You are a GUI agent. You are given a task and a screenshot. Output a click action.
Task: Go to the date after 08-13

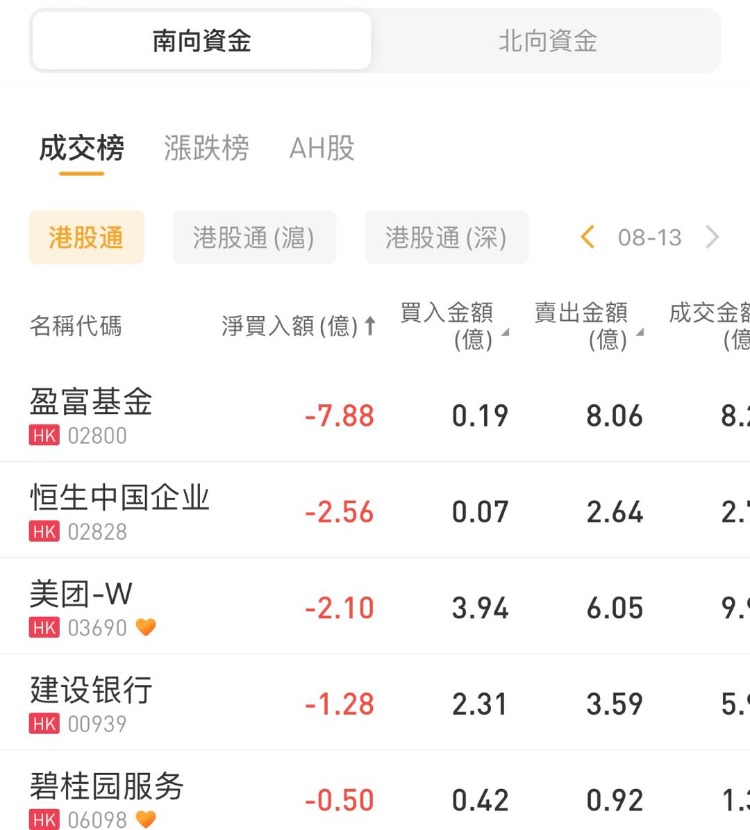coord(712,237)
